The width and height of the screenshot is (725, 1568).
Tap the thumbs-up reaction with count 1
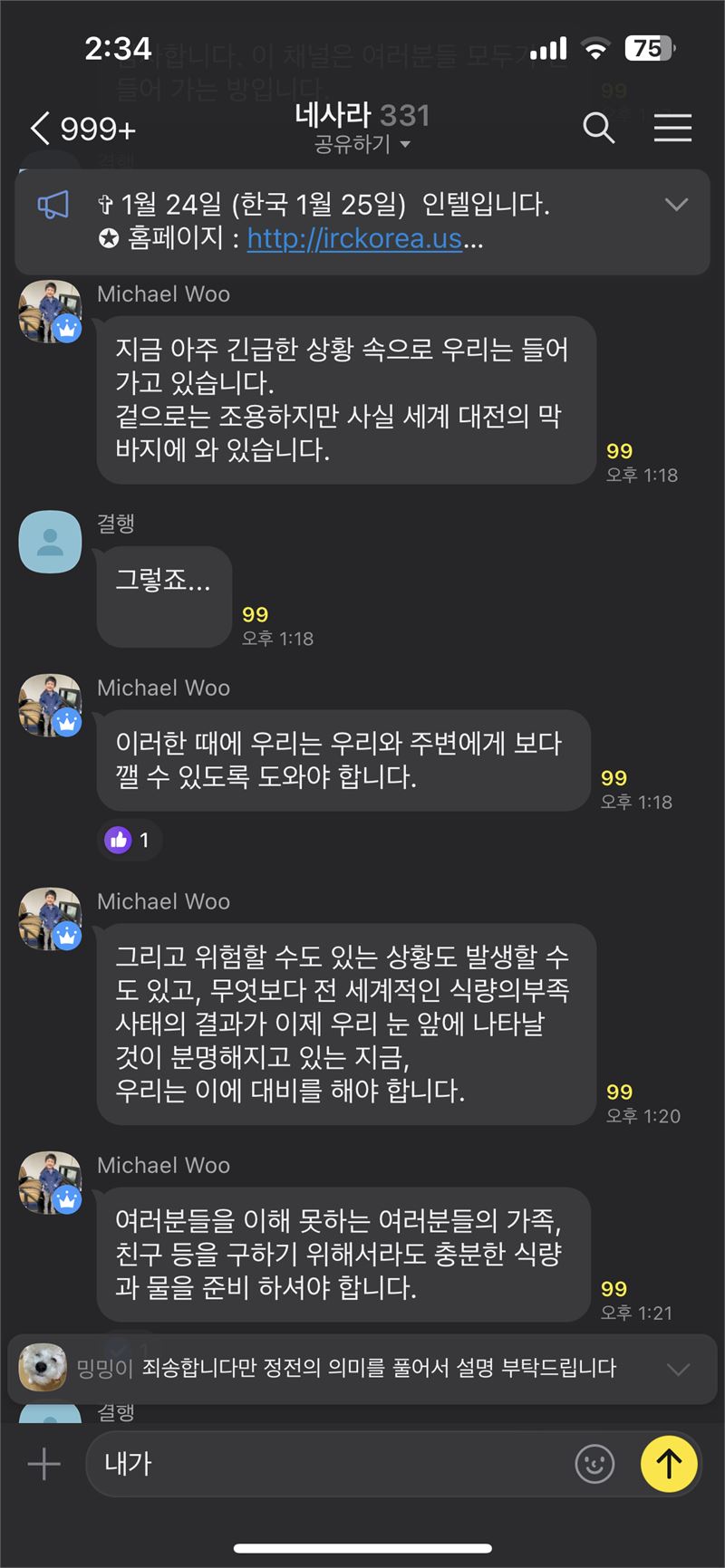point(129,840)
